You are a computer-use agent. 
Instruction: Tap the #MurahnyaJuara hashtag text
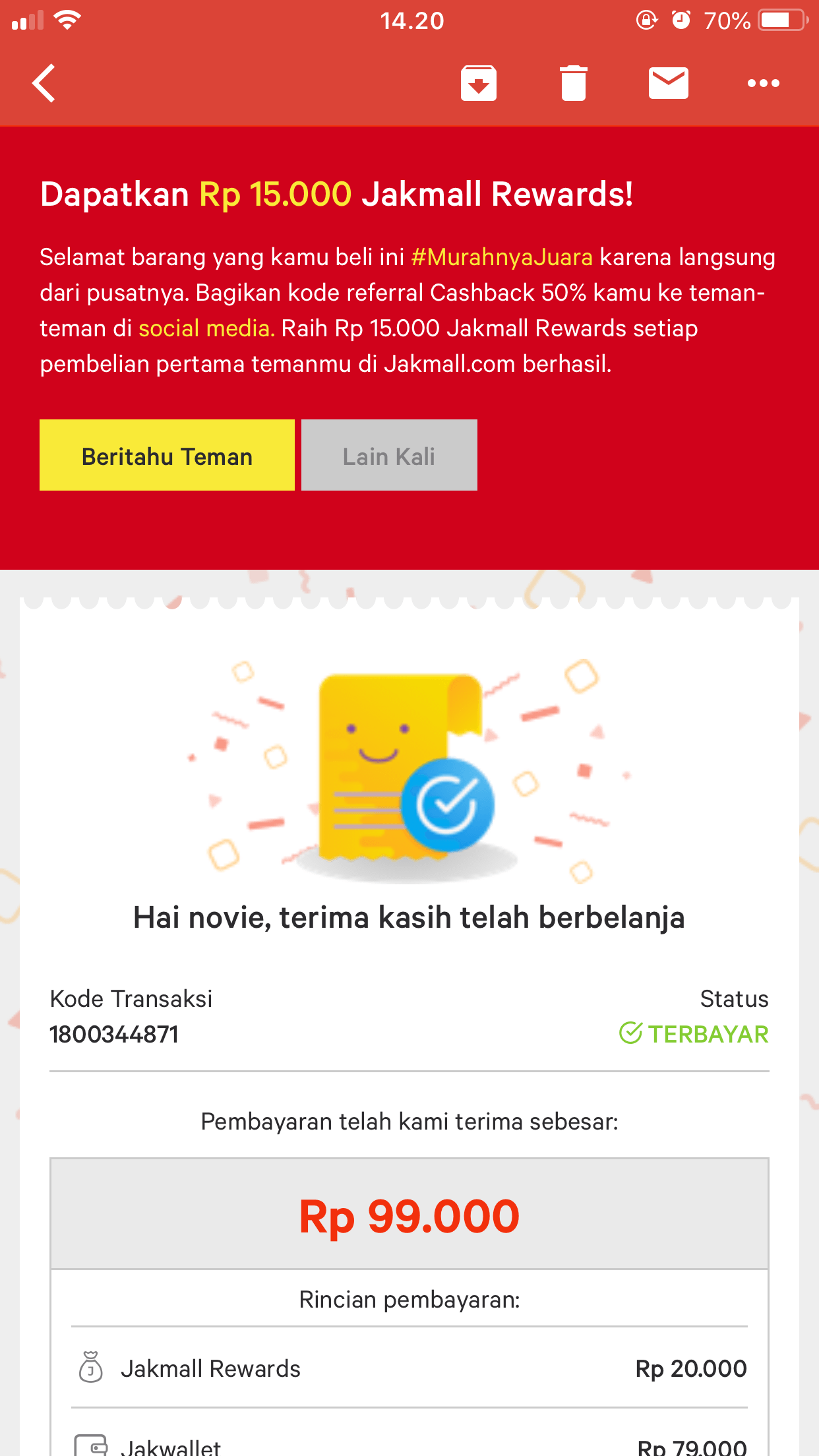[502, 257]
